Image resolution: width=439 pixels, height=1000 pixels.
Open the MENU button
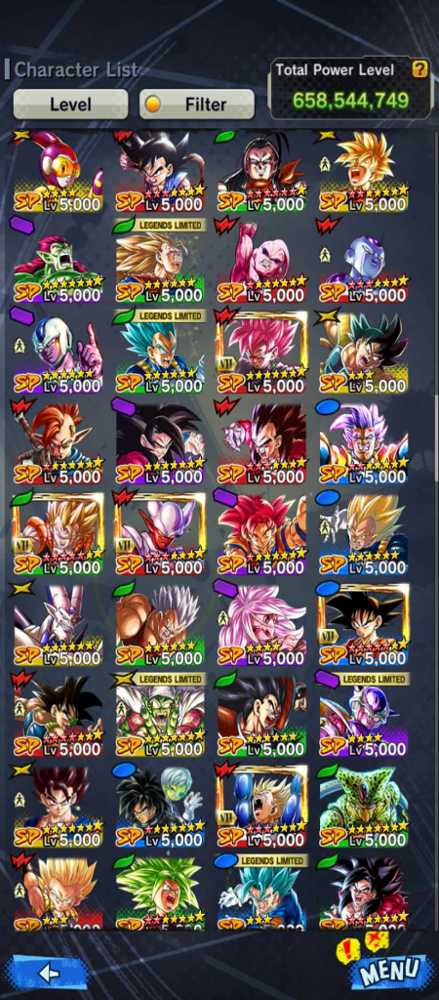pos(389,972)
